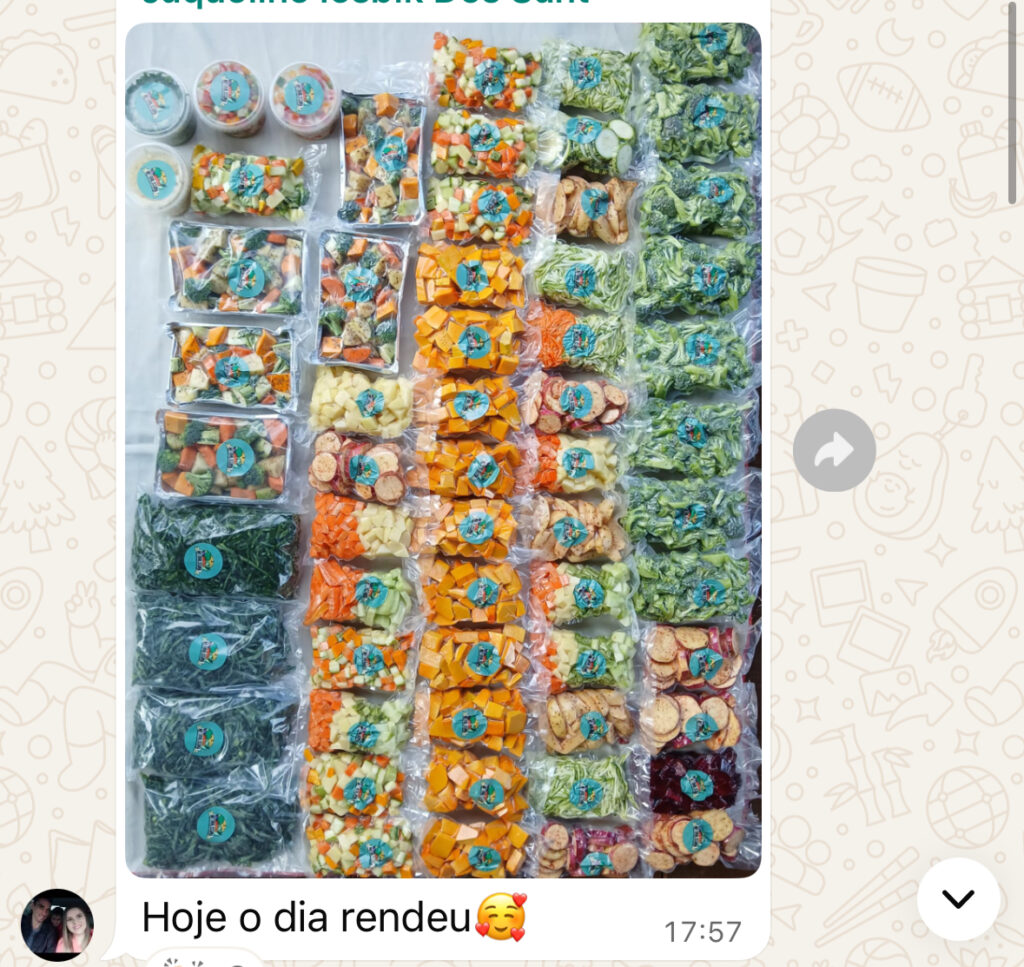This screenshot has width=1024, height=967.
Task: Forward the photo using the arrow button
Action: 834,450
